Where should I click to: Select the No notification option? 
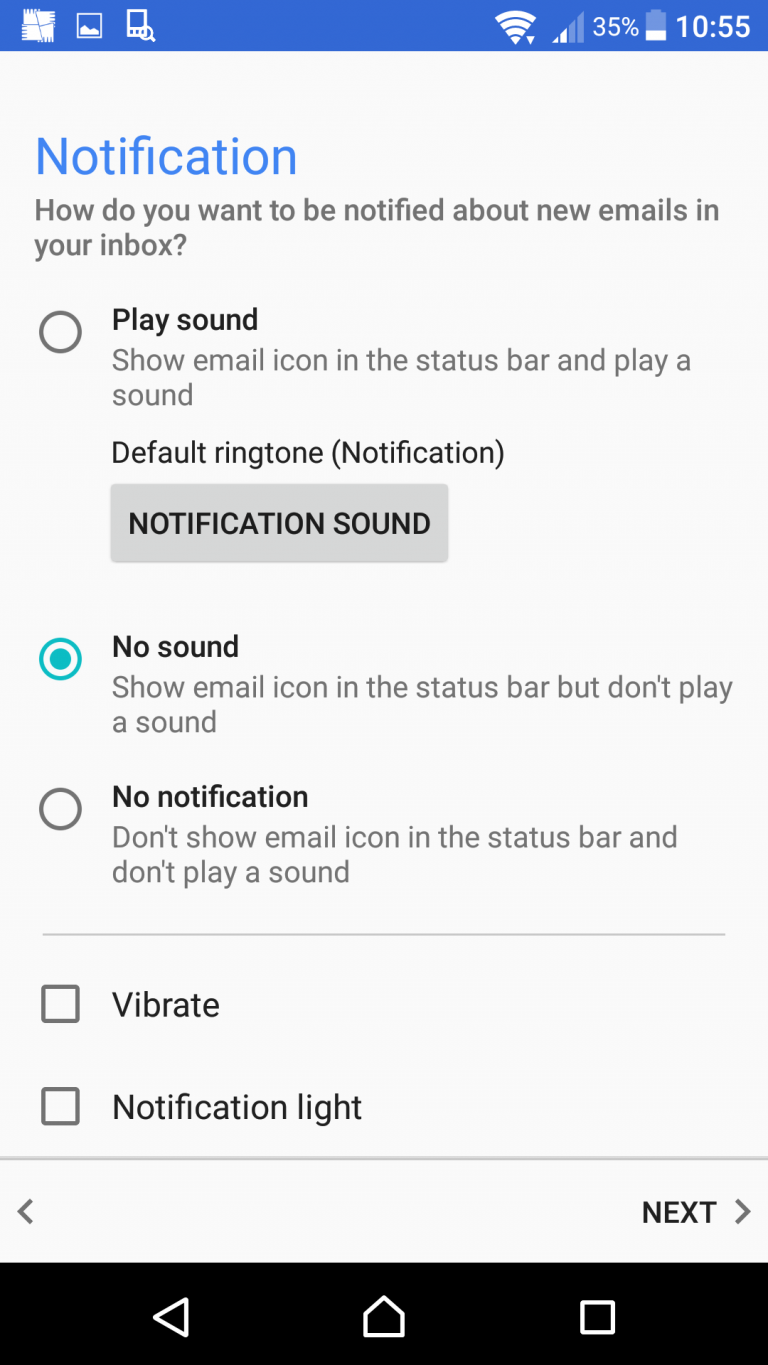(60, 809)
